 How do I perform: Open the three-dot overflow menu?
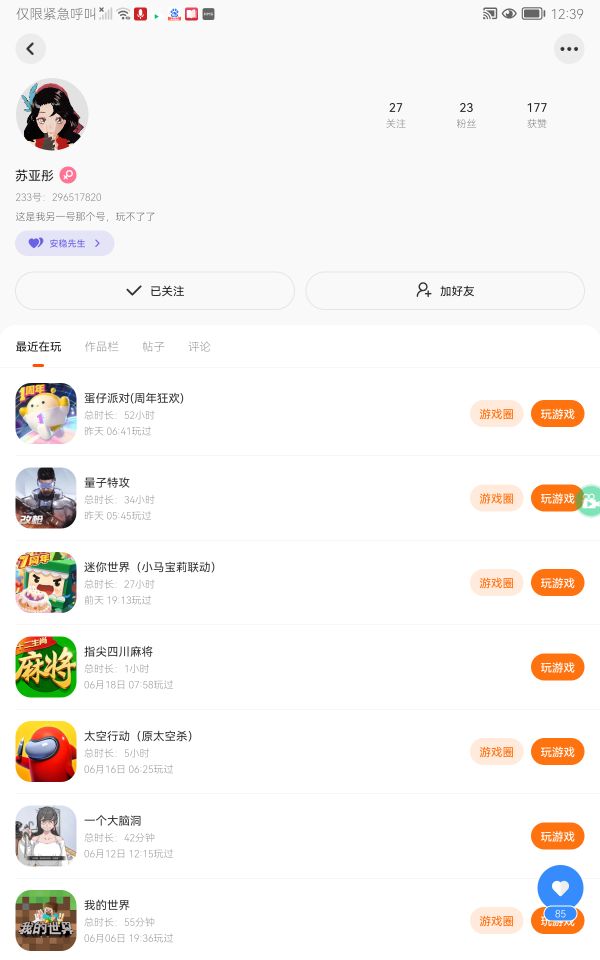[x=569, y=48]
